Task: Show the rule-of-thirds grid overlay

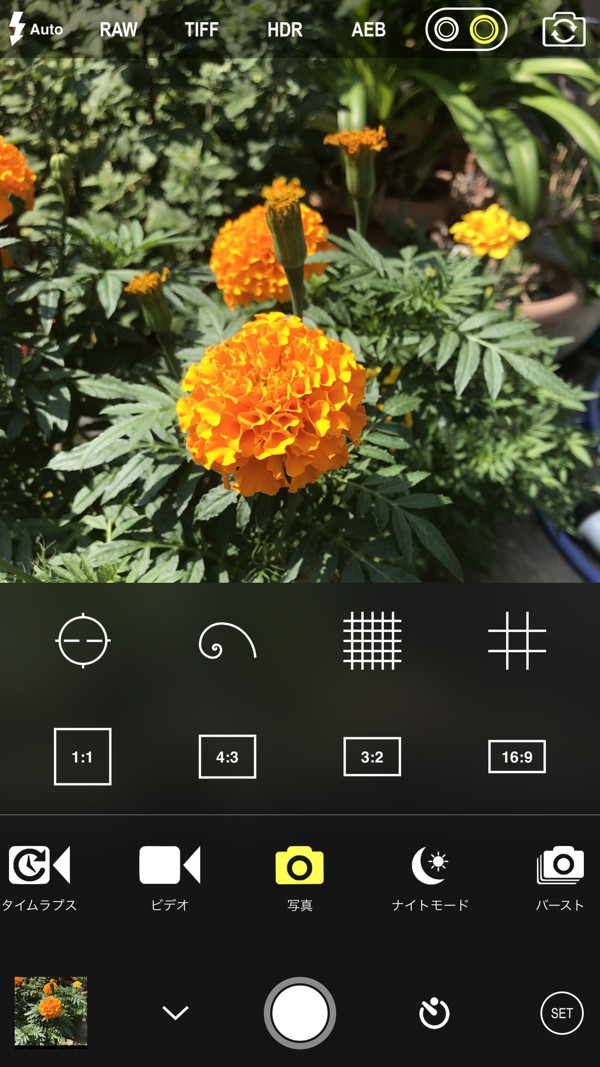Action: pos(517,640)
